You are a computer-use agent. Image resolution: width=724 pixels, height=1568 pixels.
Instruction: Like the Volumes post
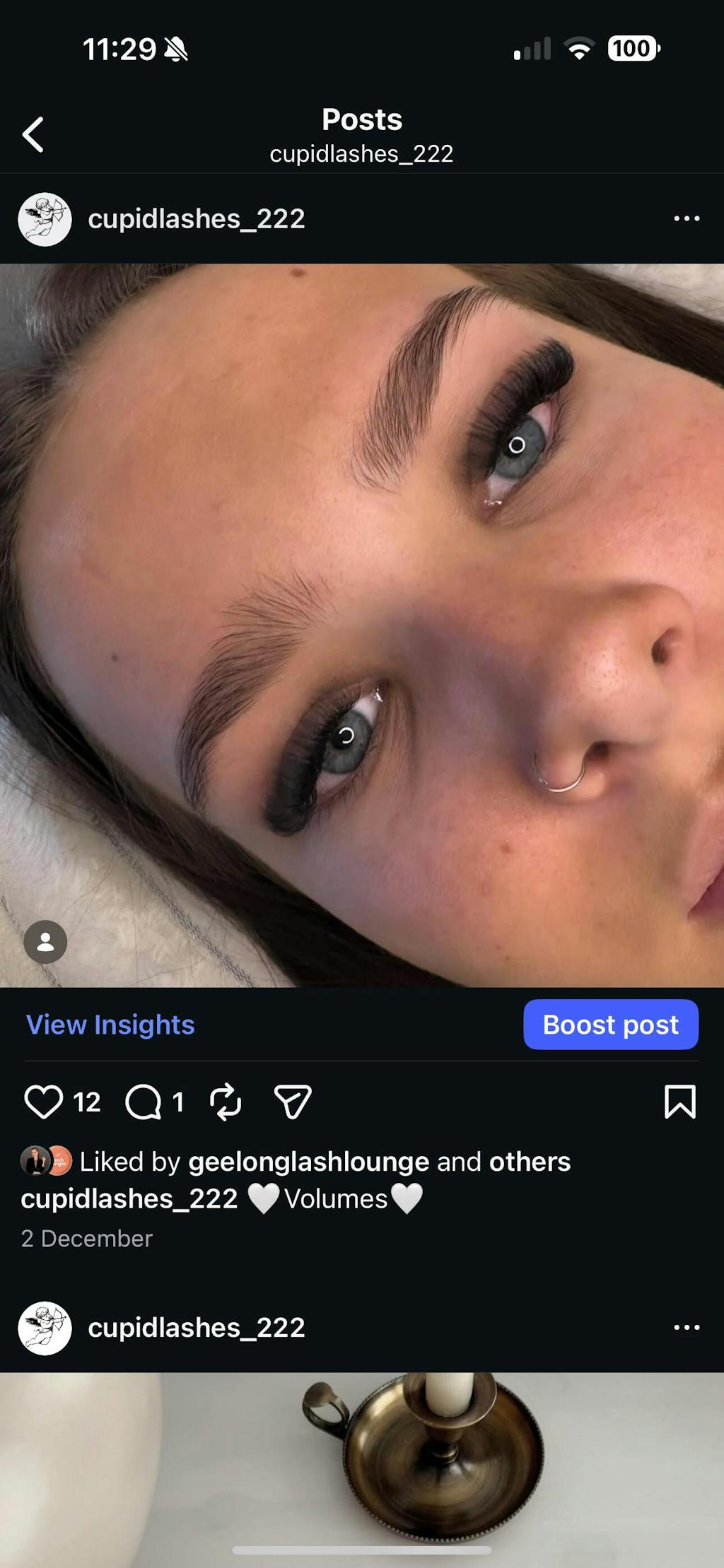coord(44,1102)
